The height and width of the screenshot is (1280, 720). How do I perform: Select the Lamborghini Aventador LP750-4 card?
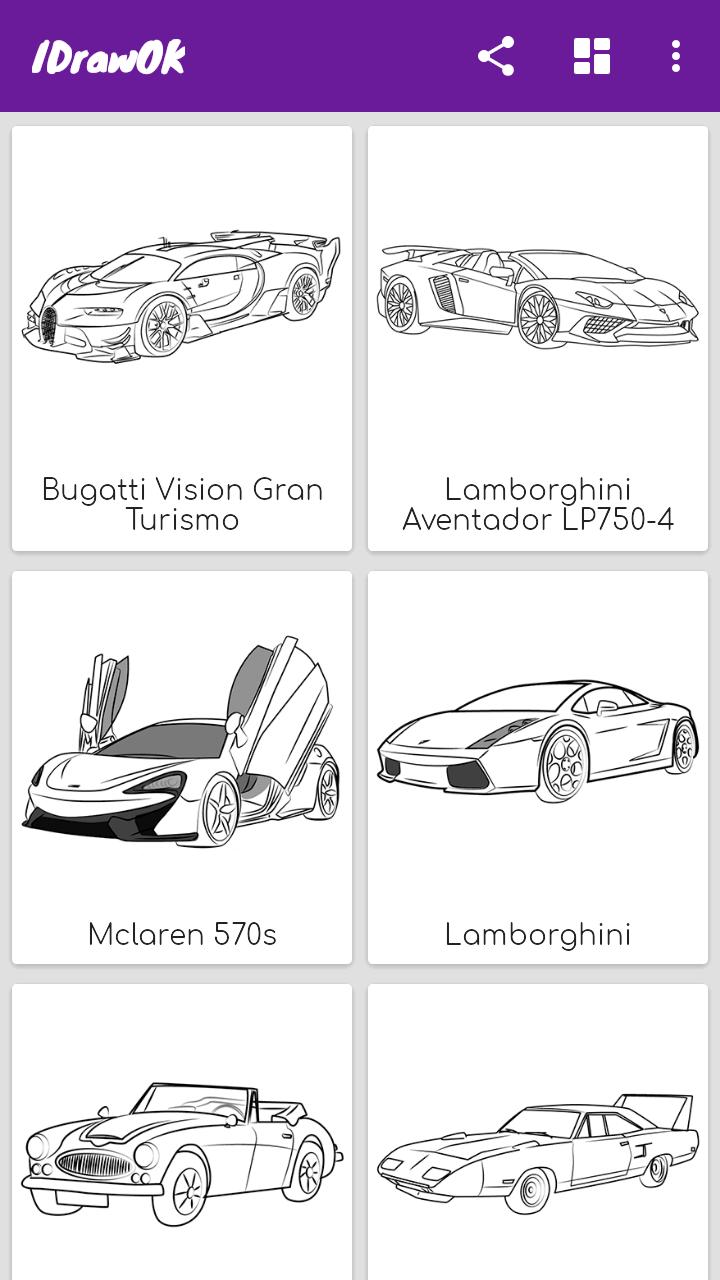[x=538, y=338]
